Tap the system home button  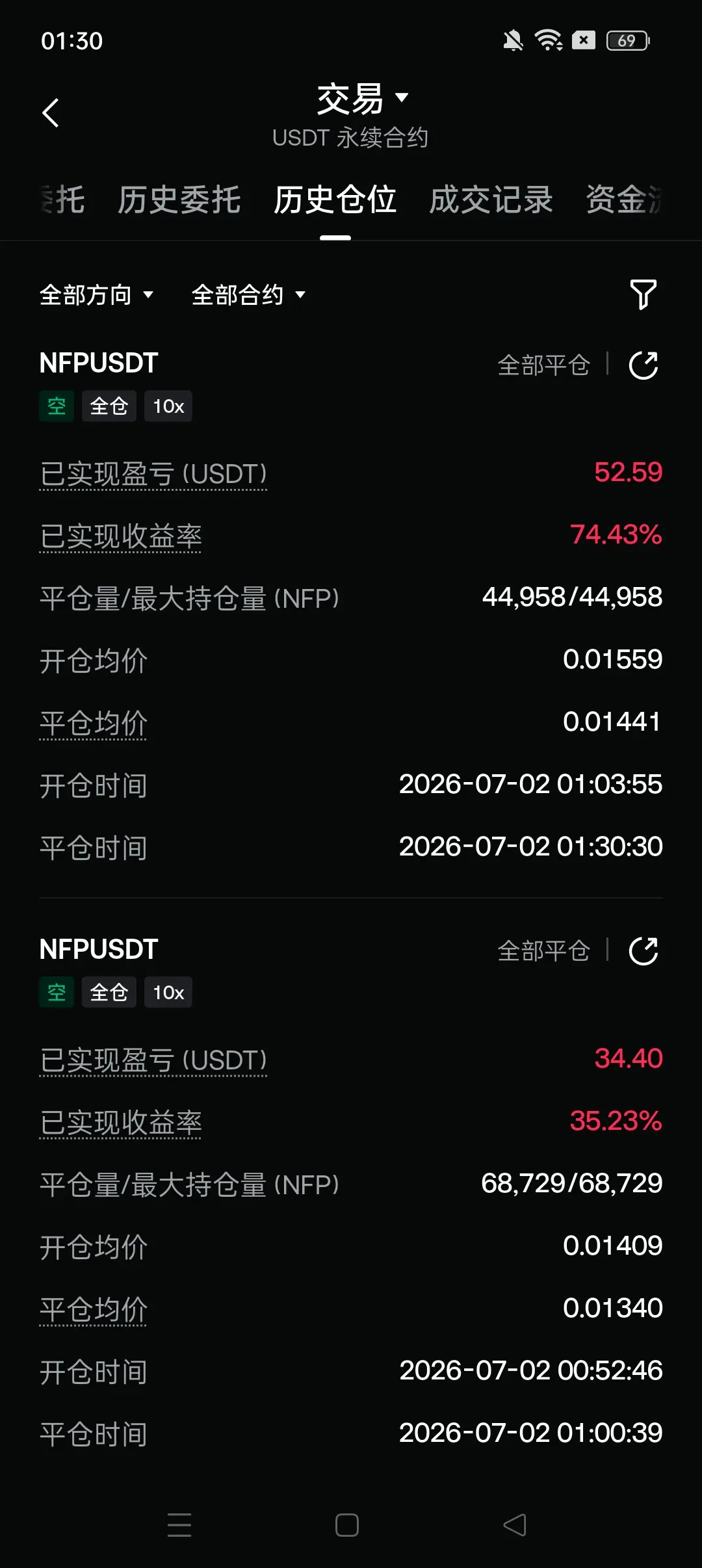point(347,1525)
